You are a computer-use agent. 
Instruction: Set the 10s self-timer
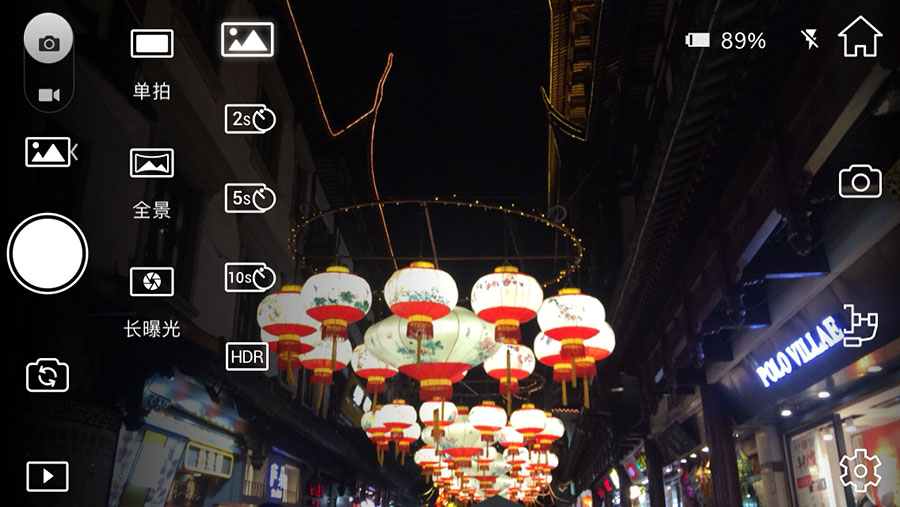[250, 277]
